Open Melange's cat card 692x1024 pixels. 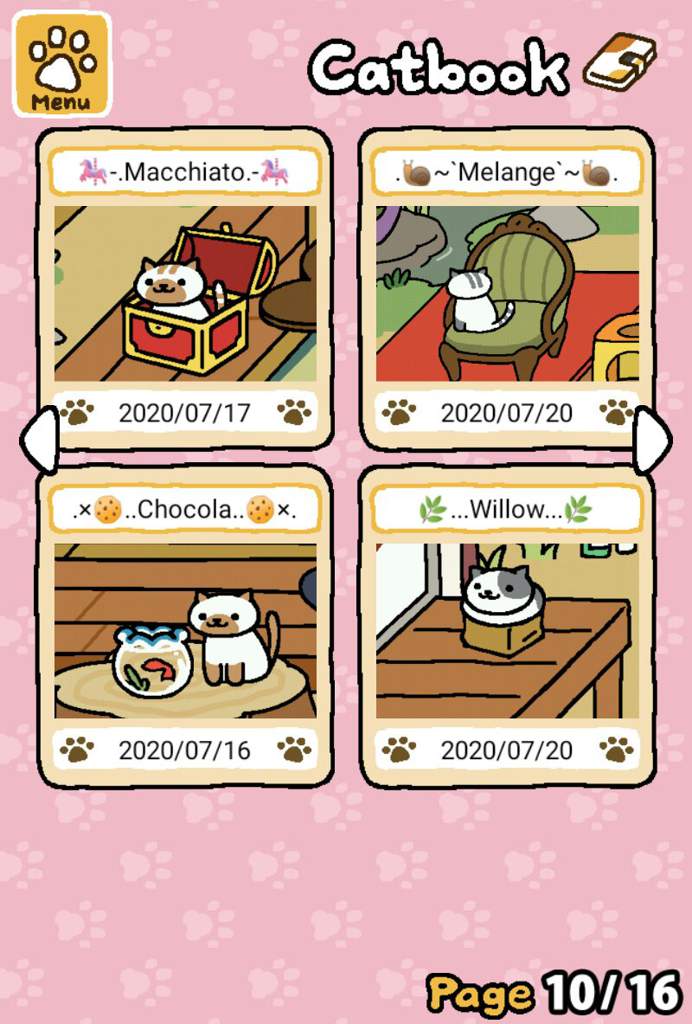(507, 290)
